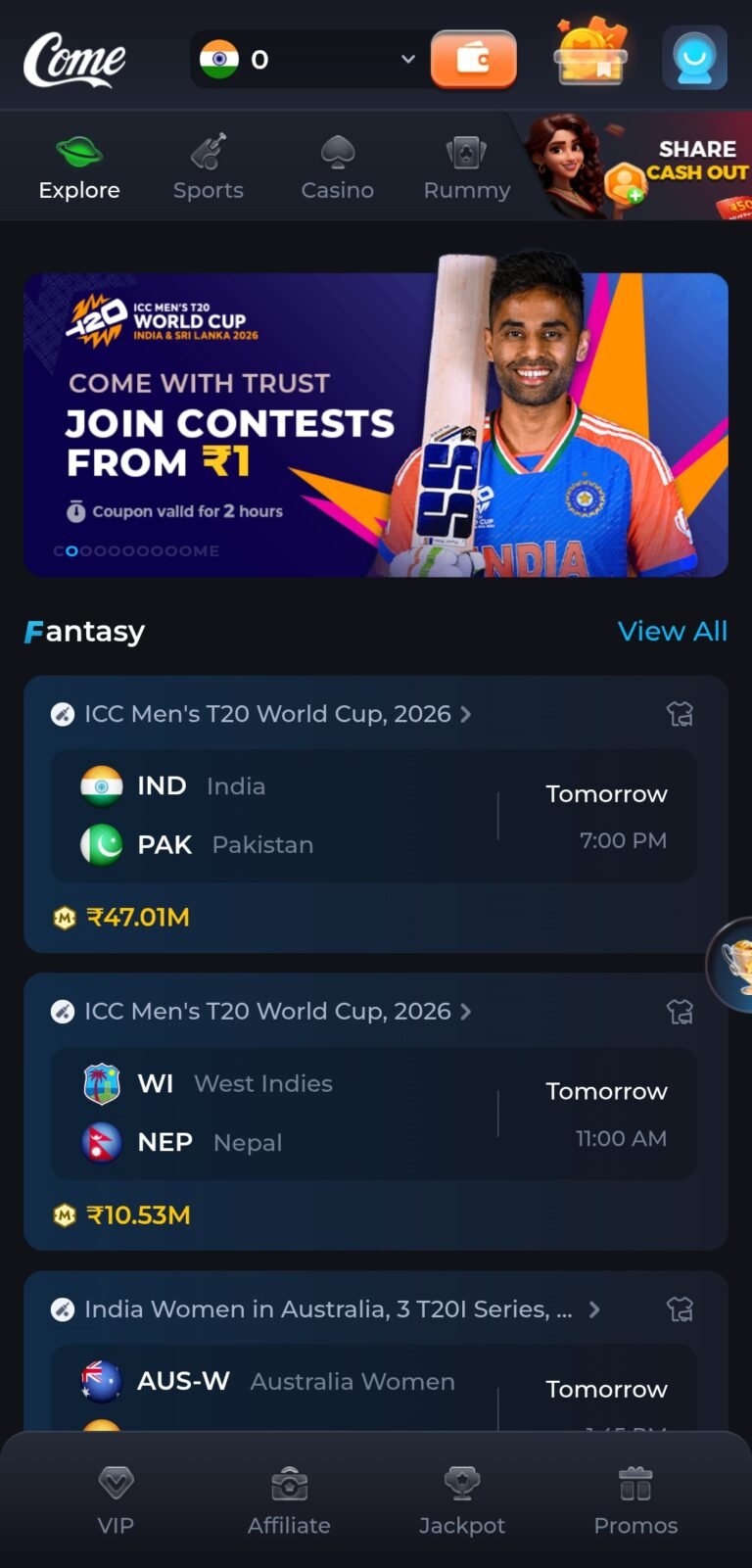Open the Affiliate section
752x1568 pixels.
289,1499
